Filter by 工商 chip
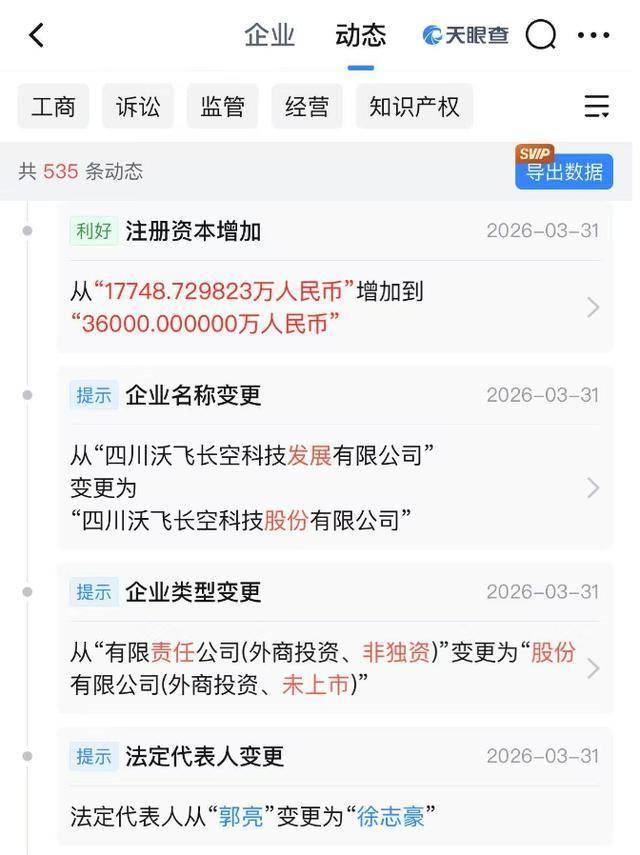The height and width of the screenshot is (855, 640). 53,106
